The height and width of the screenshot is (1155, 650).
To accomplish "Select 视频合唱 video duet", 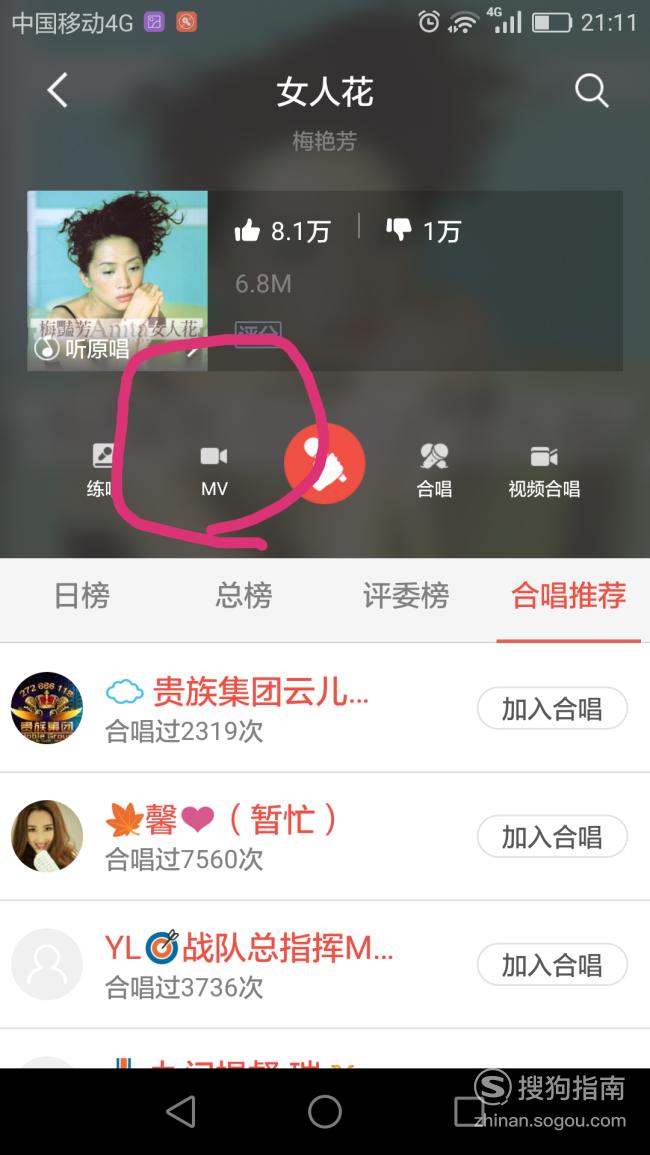I will coord(544,470).
